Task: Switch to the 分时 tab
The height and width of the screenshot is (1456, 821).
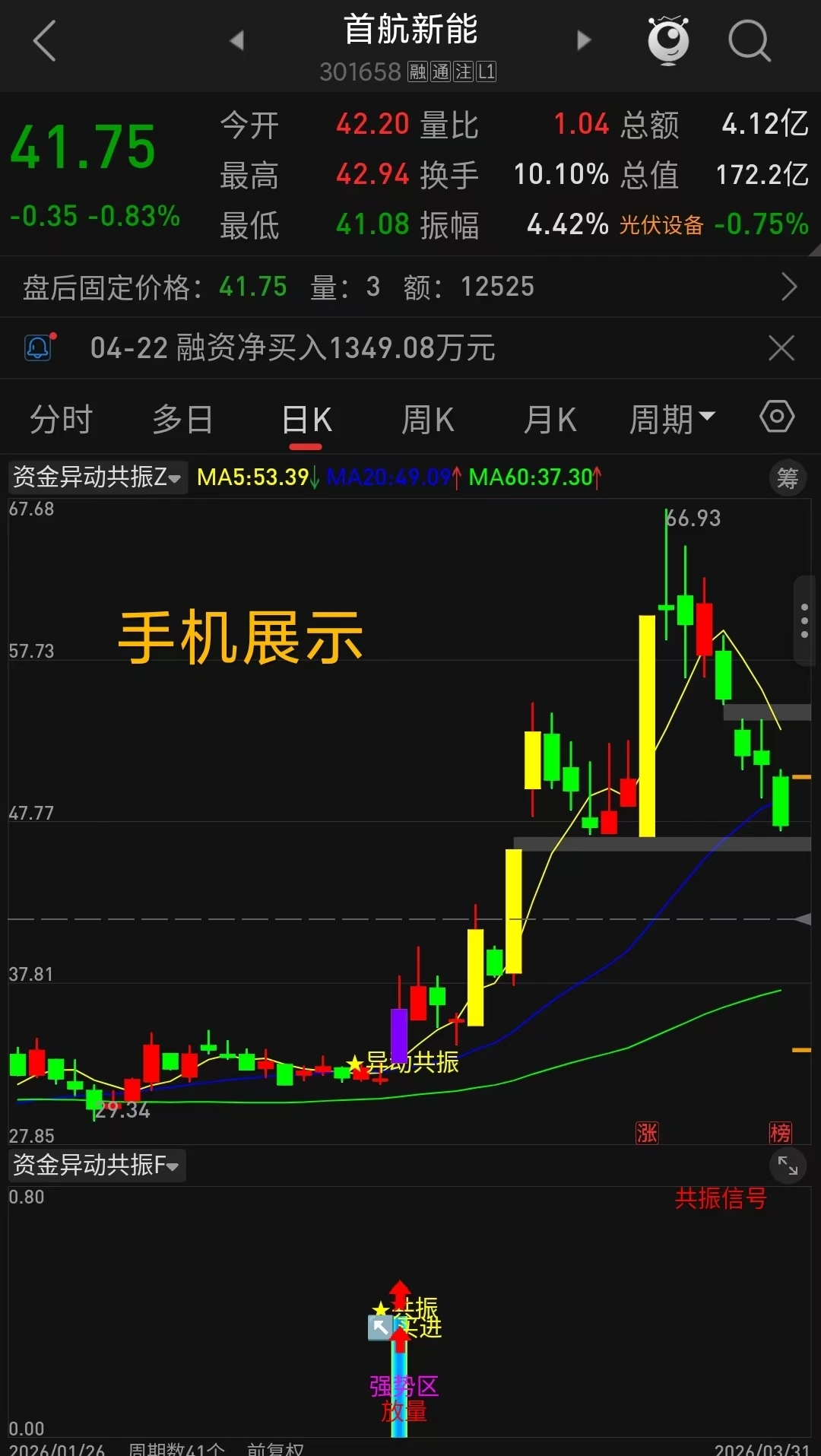Action: tap(61, 419)
